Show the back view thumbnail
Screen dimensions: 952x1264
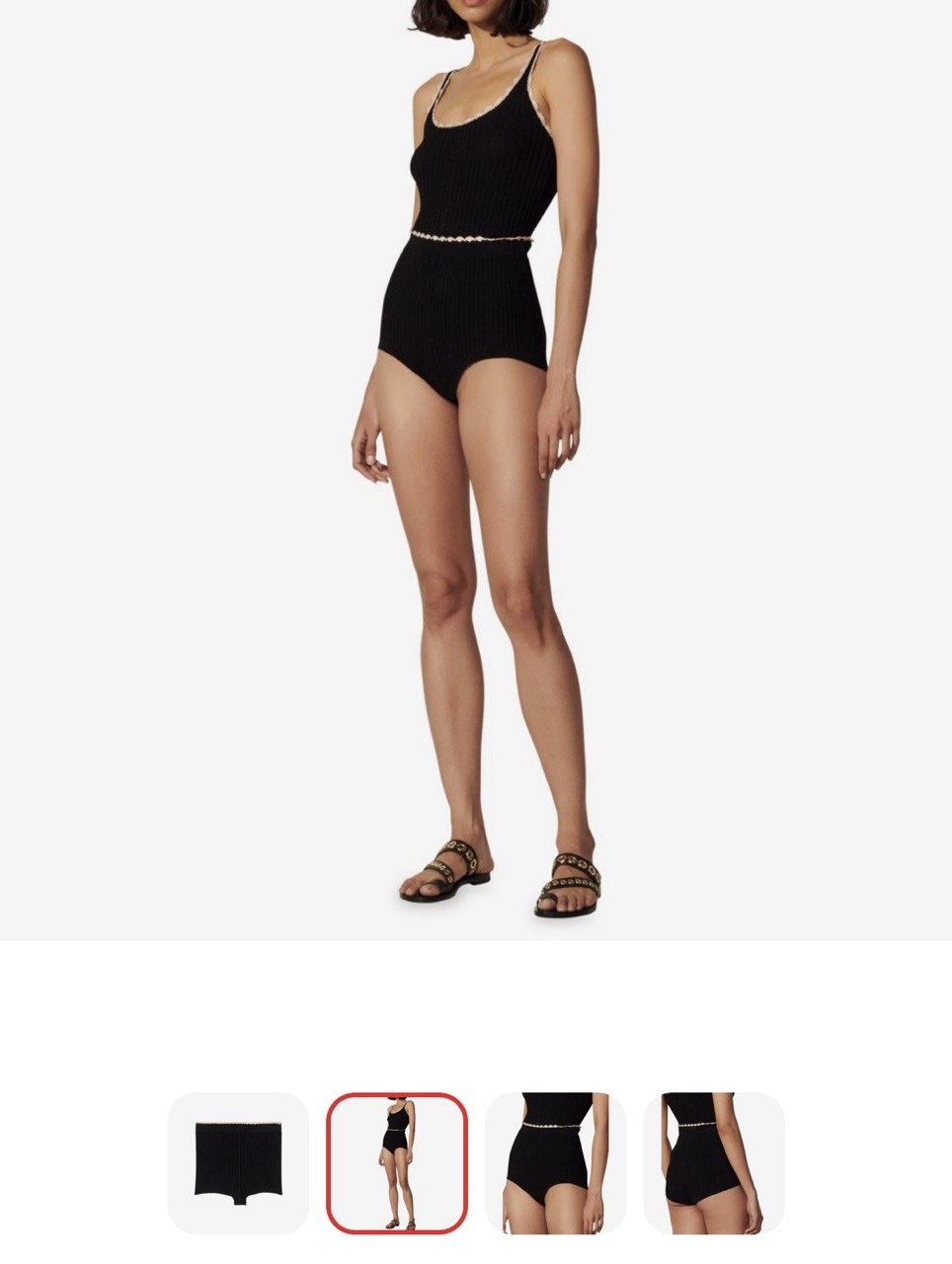(713, 1162)
